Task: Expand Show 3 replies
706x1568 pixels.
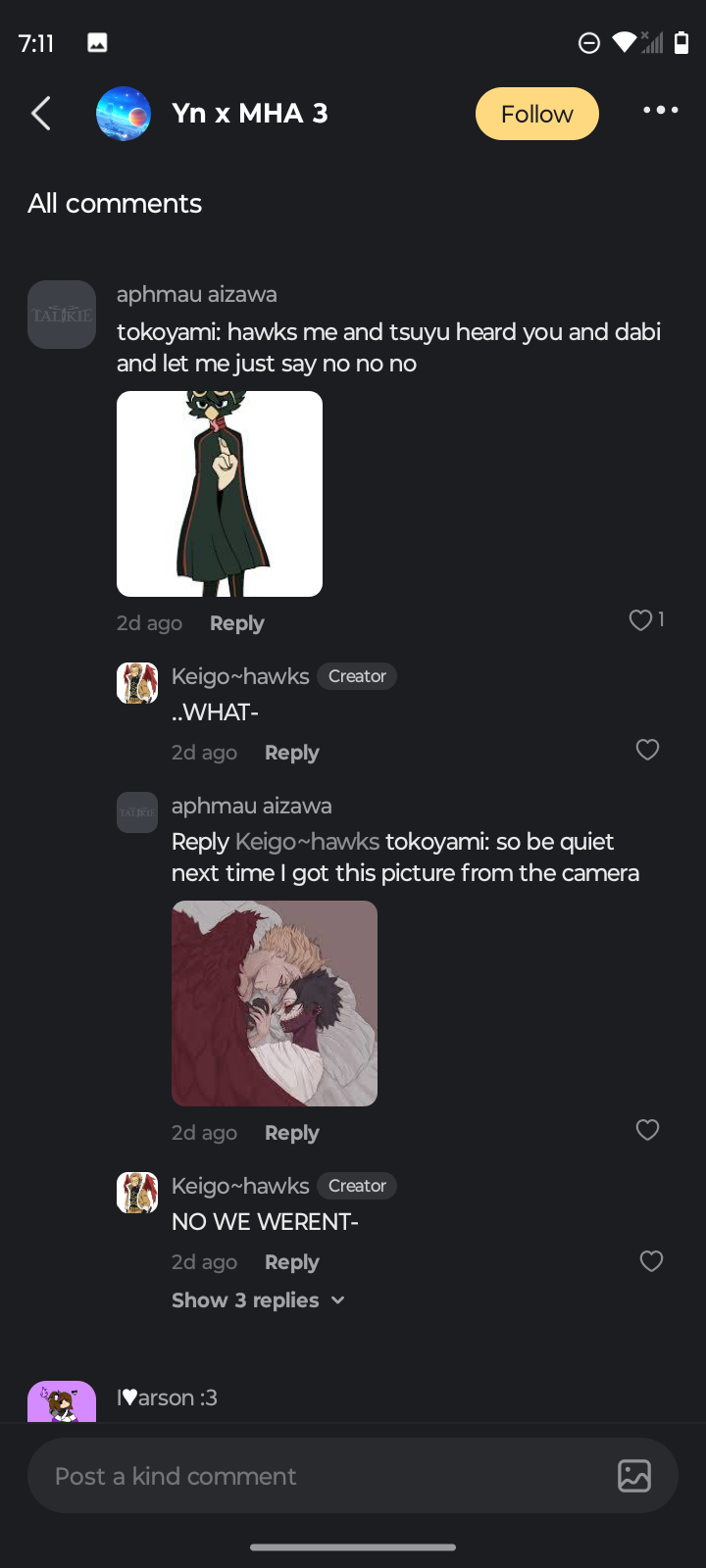Action: tap(258, 1300)
